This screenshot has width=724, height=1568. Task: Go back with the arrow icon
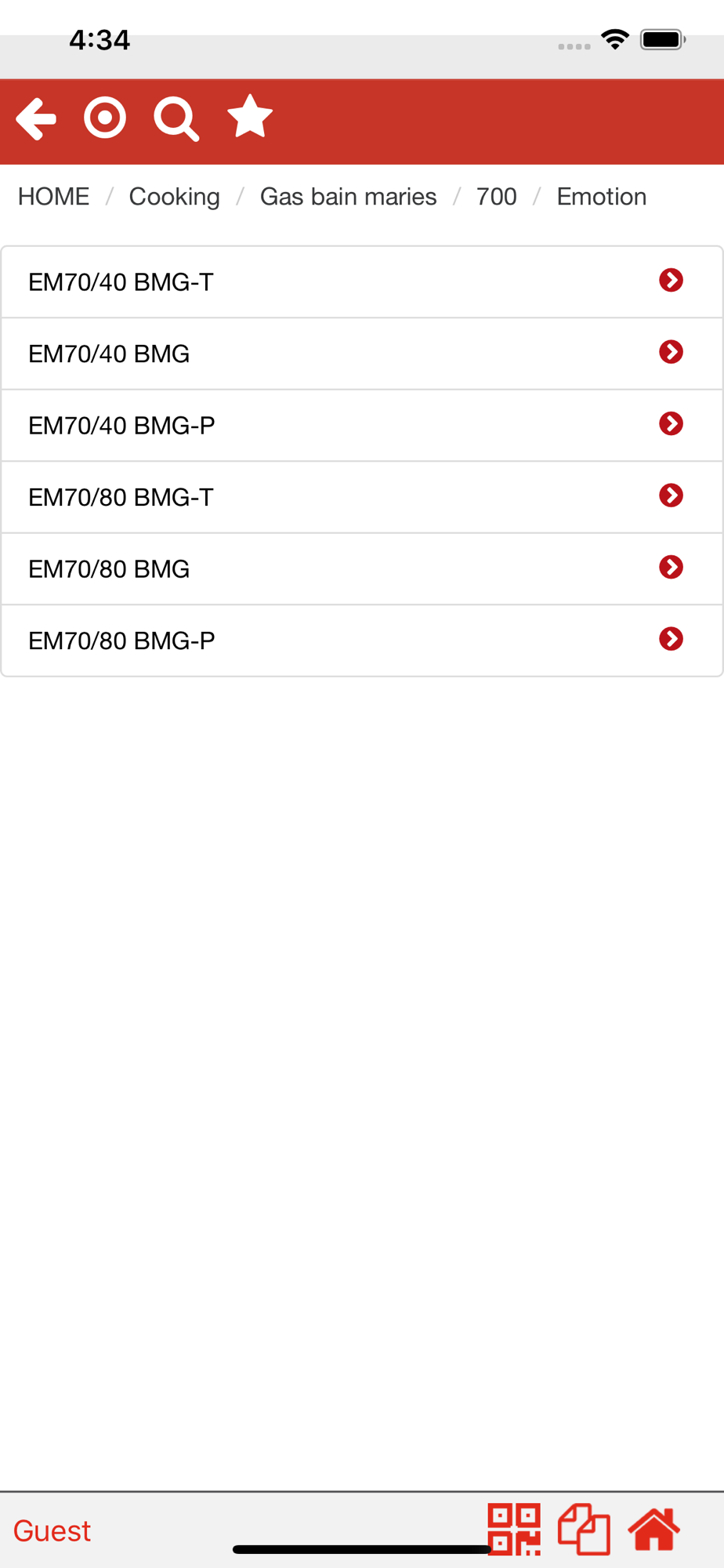(x=36, y=119)
